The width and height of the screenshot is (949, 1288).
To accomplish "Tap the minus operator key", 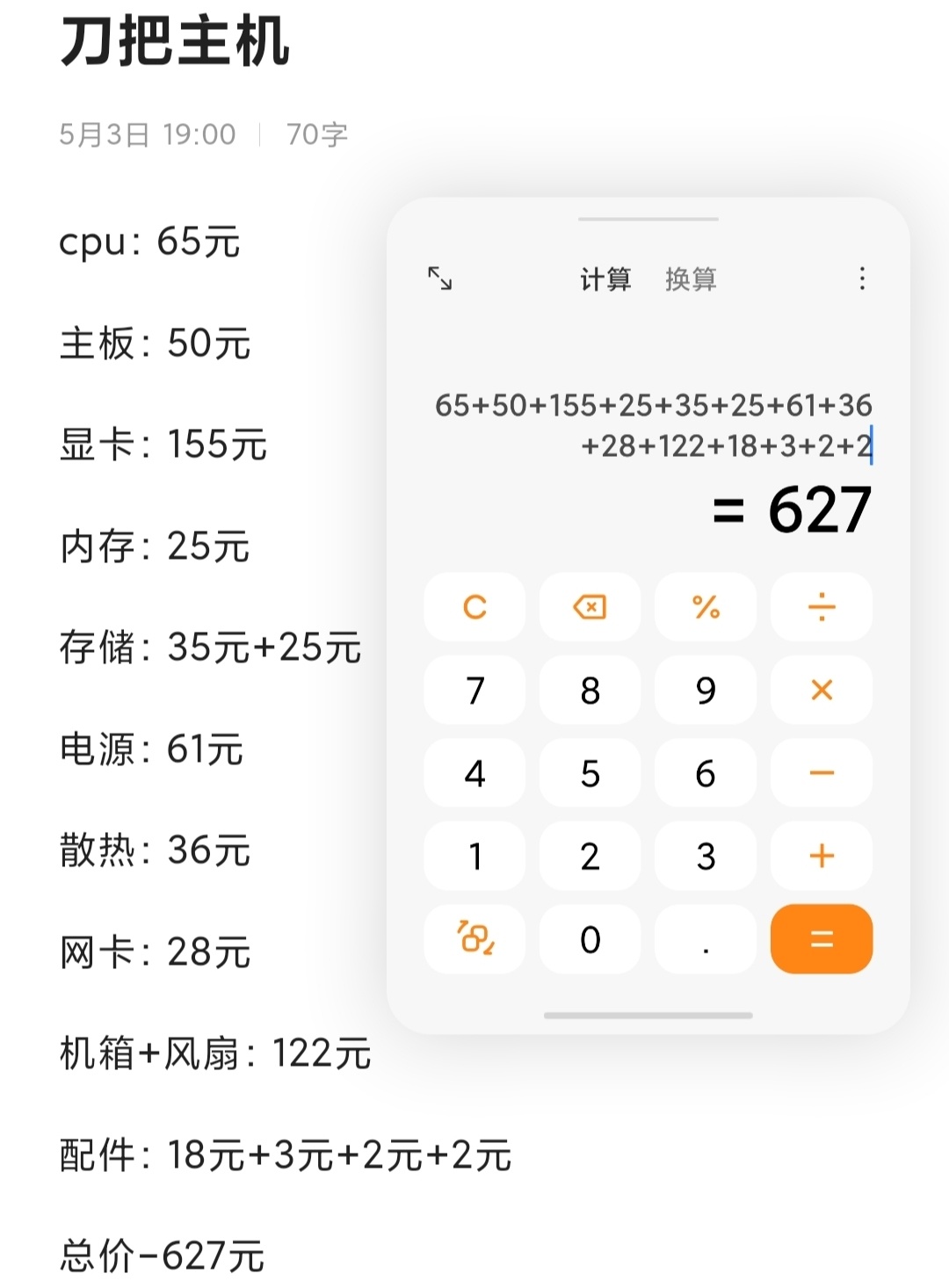I will [822, 773].
